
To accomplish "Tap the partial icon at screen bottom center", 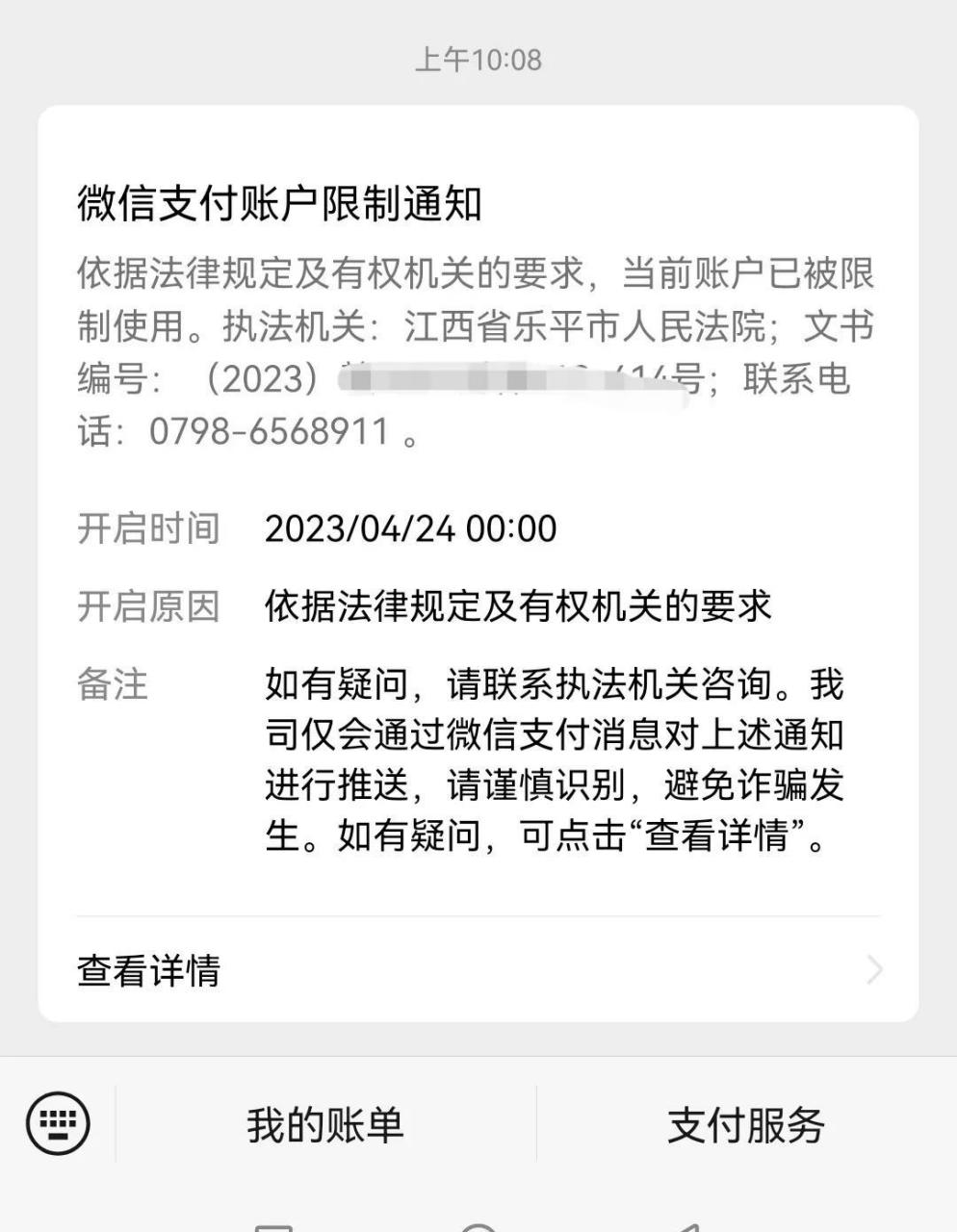I will pyautogui.click(x=478, y=1225).
